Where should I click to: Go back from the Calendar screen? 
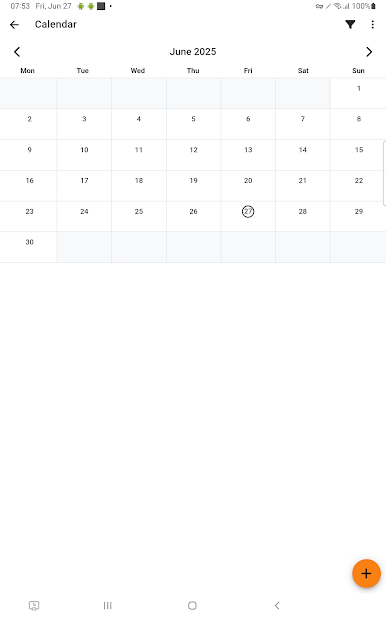pos(15,25)
